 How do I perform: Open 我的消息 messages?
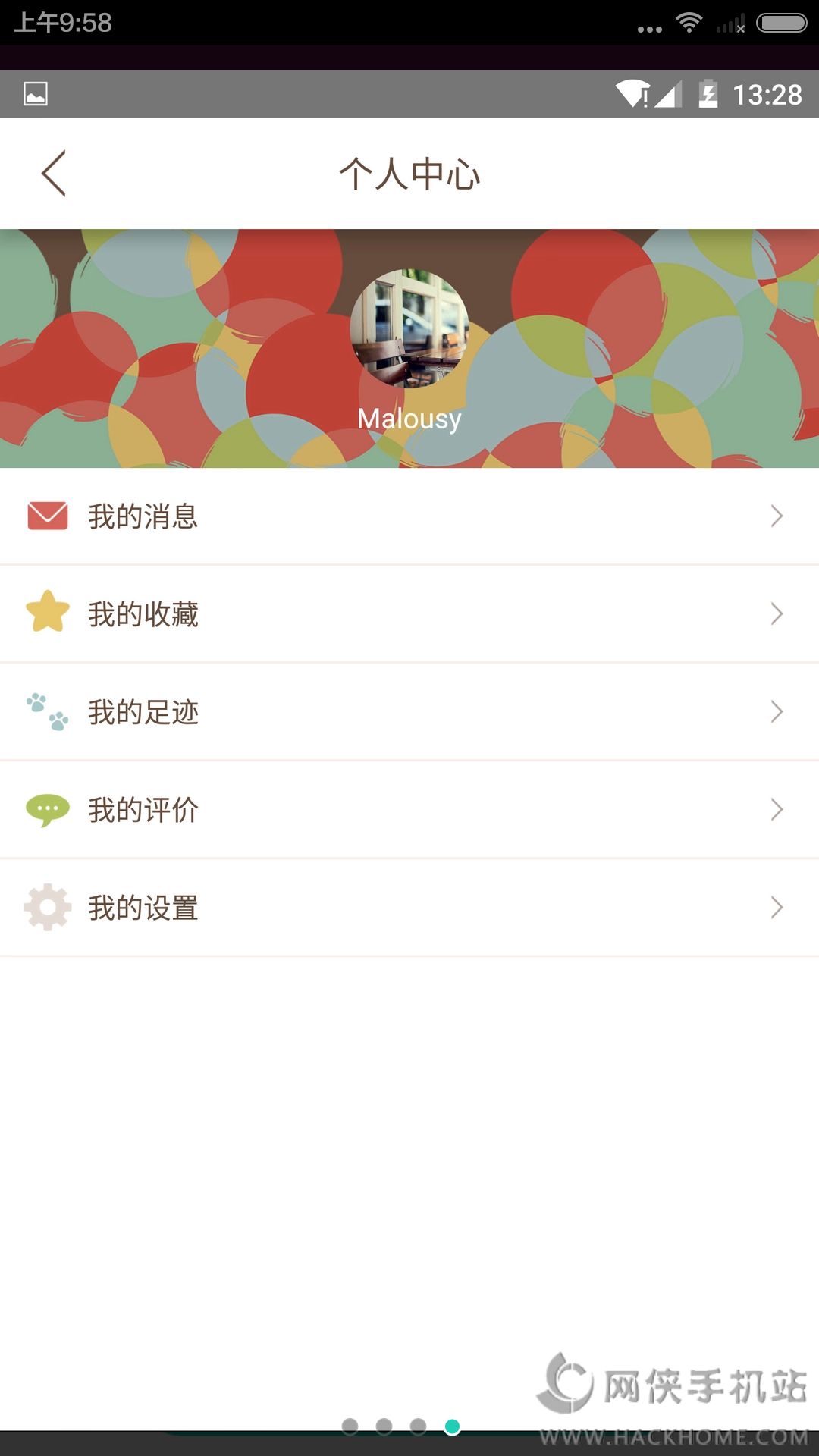[x=409, y=516]
